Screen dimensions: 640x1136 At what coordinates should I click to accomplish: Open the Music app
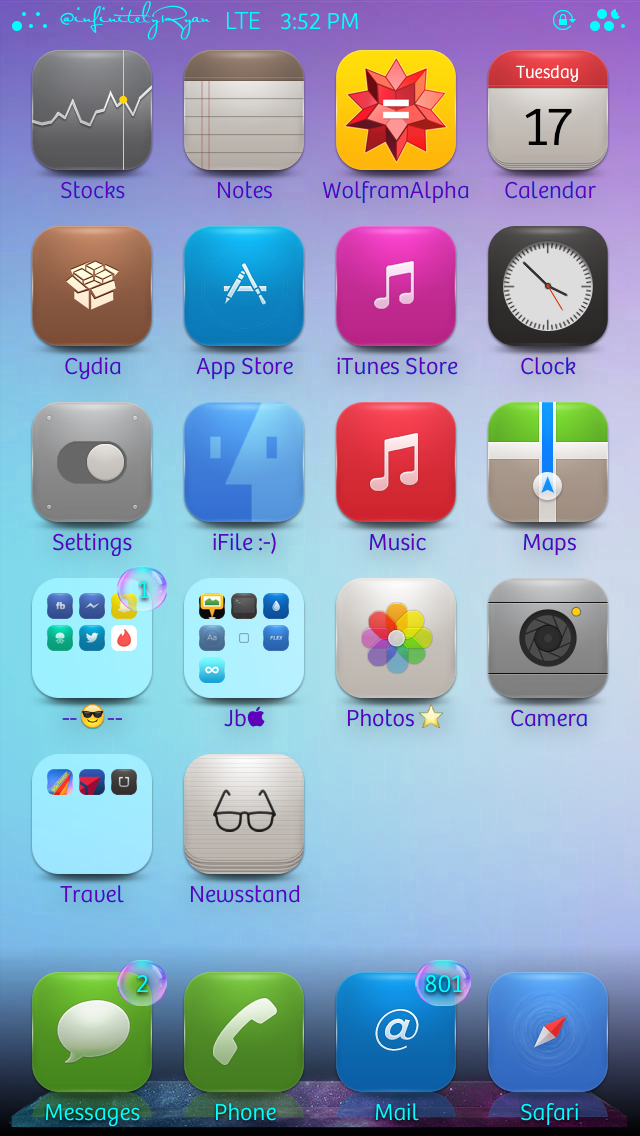pyautogui.click(x=396, y=462)
